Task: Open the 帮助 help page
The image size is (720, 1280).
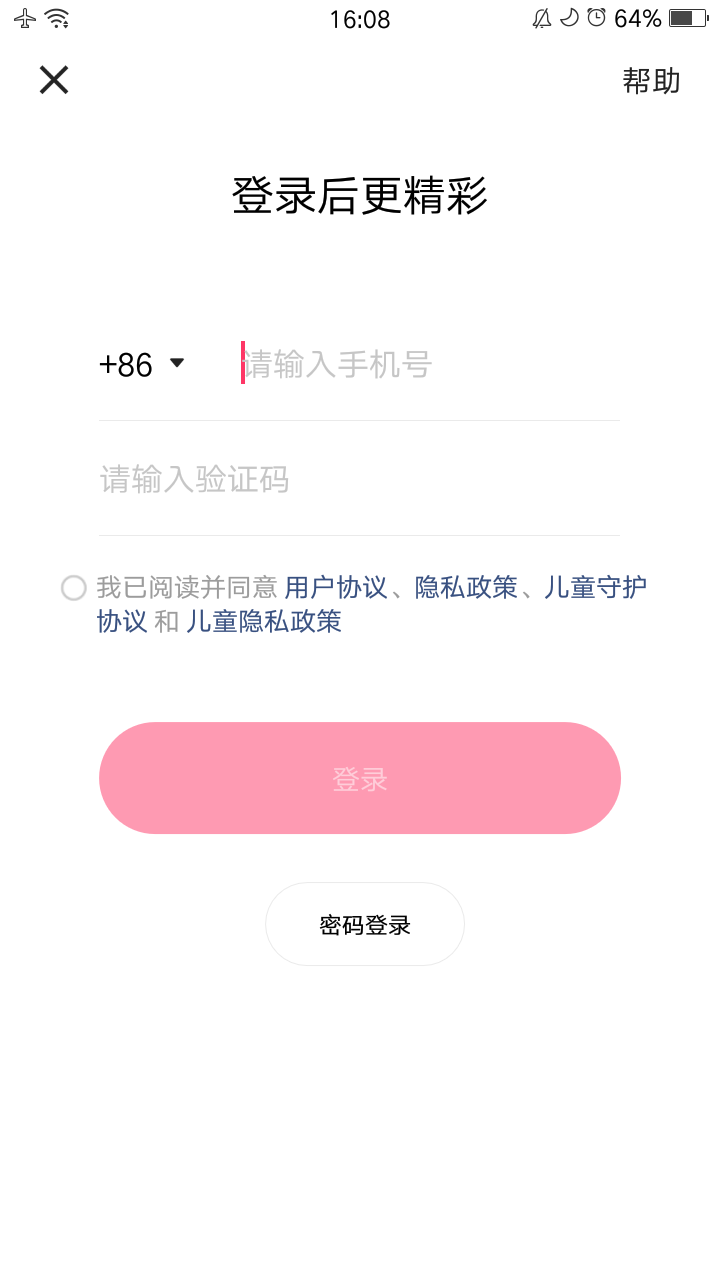Action: point(651,81)
